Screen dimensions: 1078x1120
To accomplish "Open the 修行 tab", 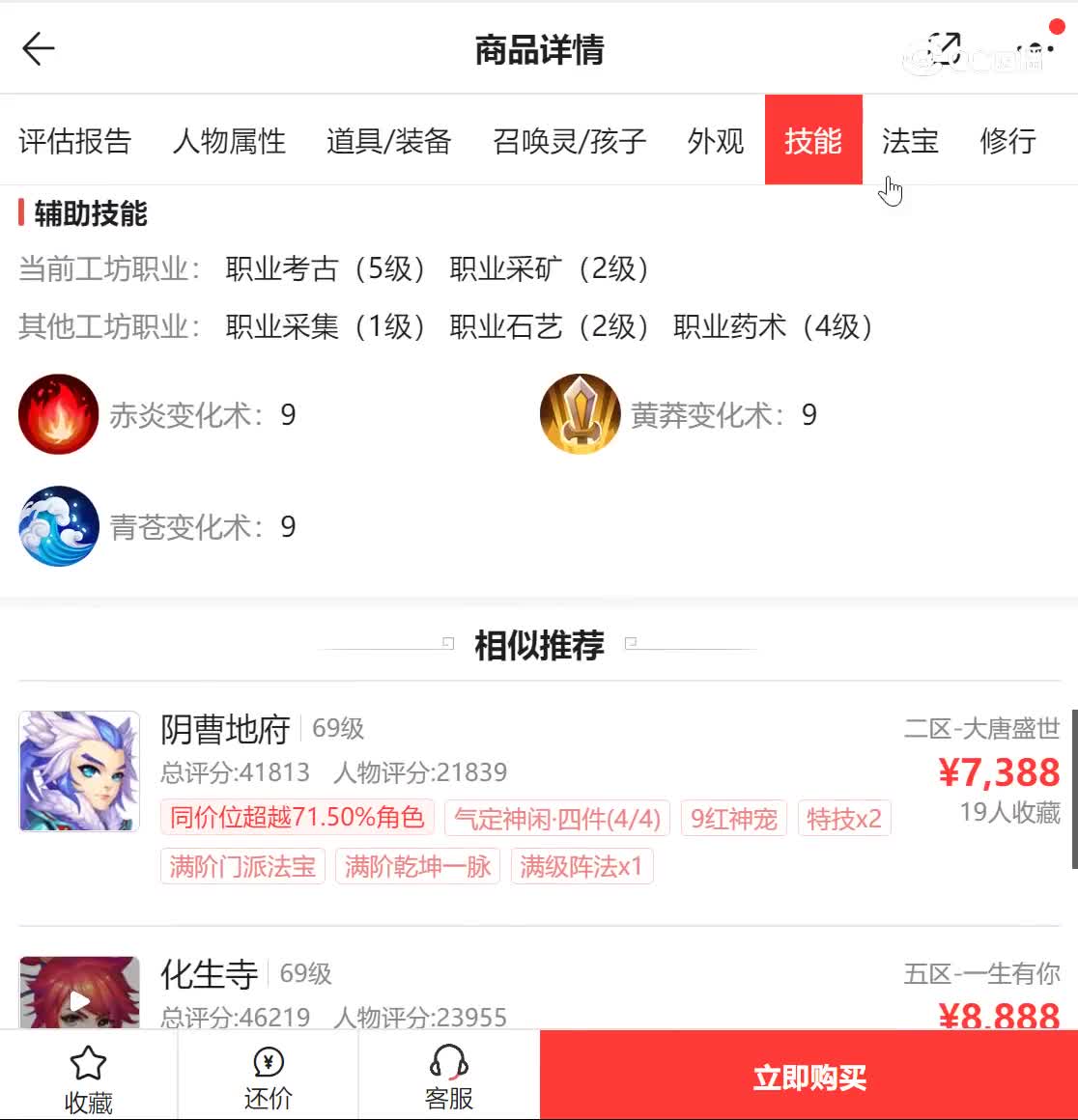I will click(1007, 141).
